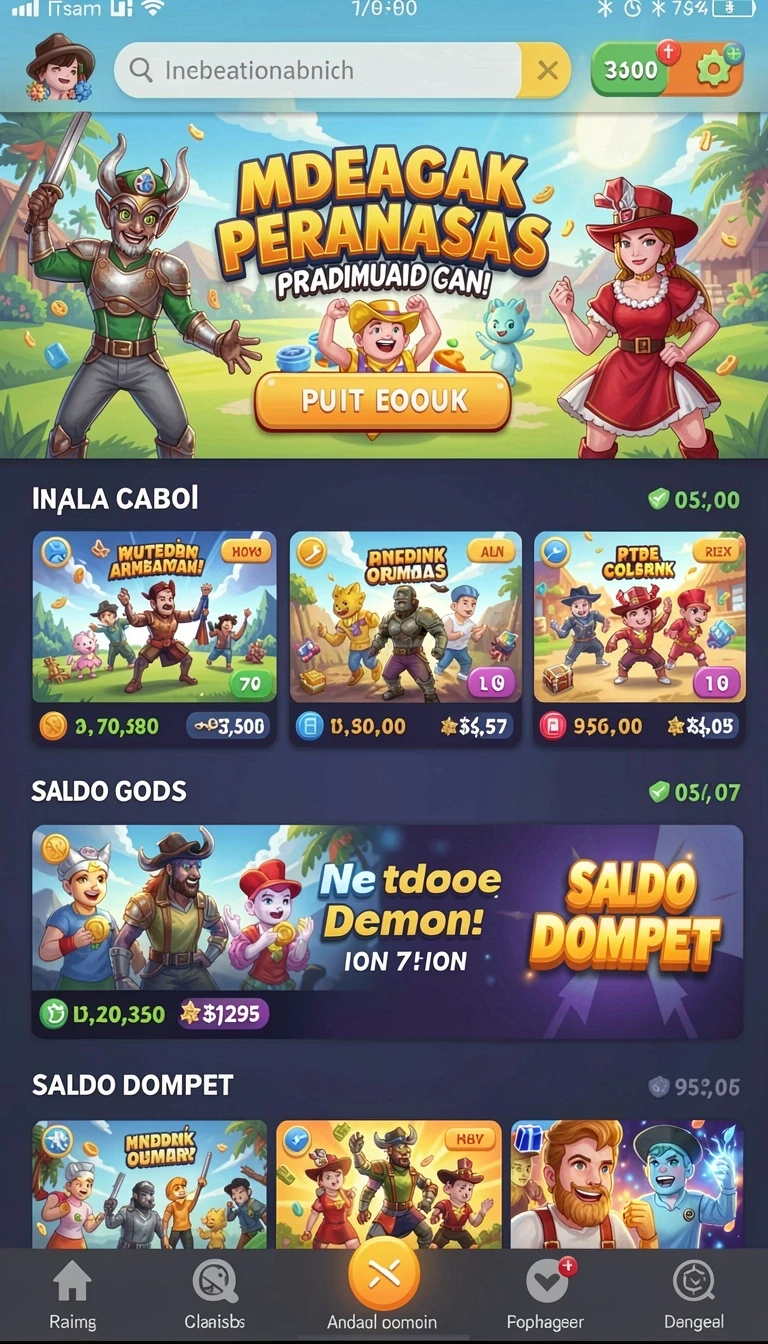Switch to the Raimg home tab
Viewport: 768px width, 1344px height.
(73, 1296)
